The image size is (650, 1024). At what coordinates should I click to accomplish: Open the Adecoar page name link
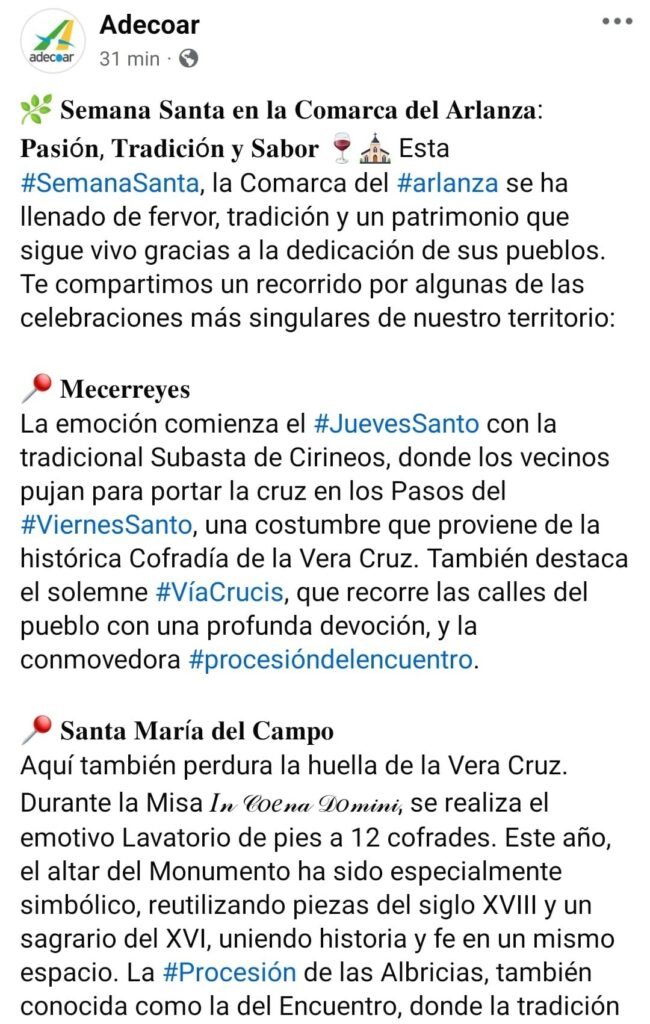tap(149, 24)
